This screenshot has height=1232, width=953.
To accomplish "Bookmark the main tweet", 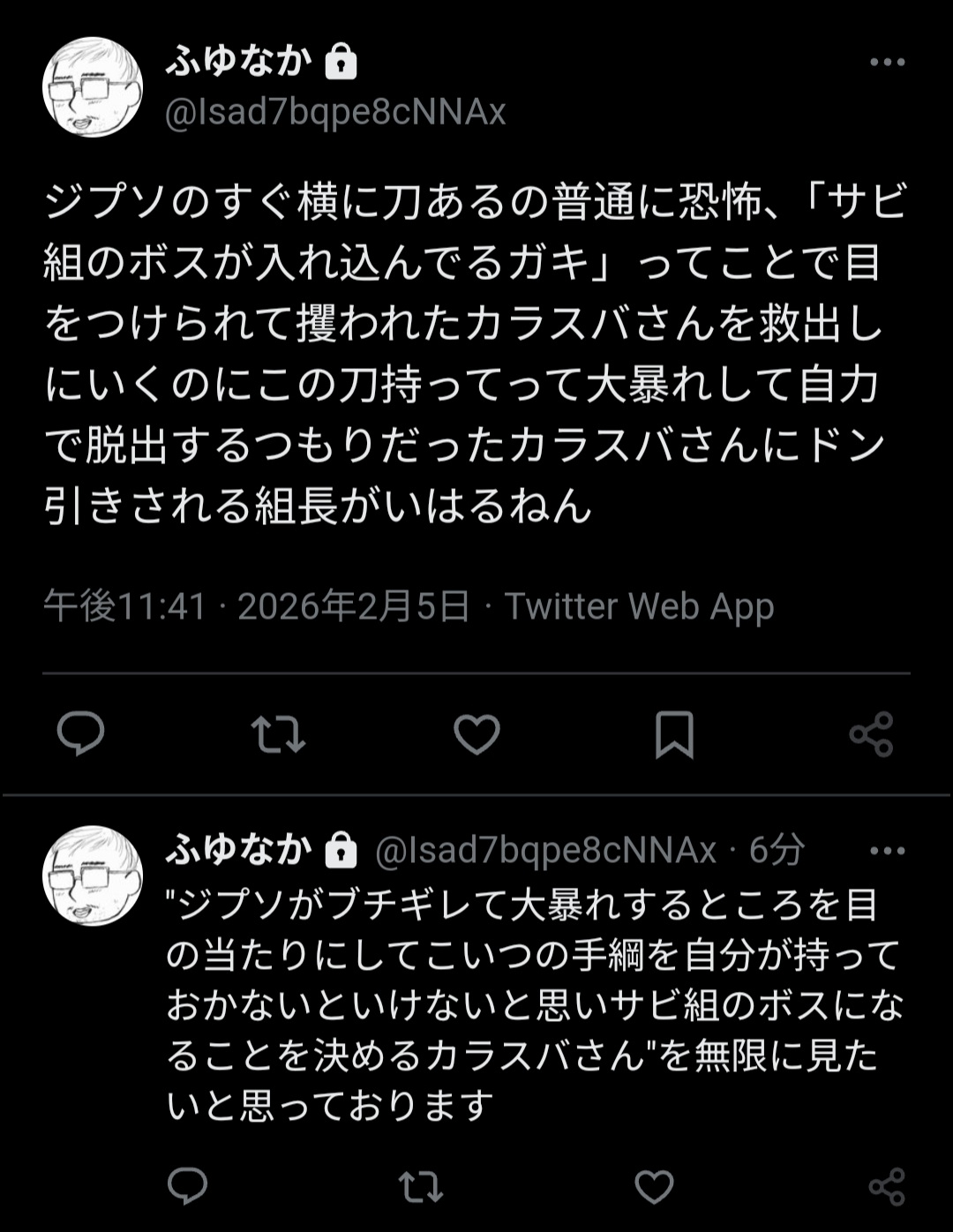I will [674, 735].
